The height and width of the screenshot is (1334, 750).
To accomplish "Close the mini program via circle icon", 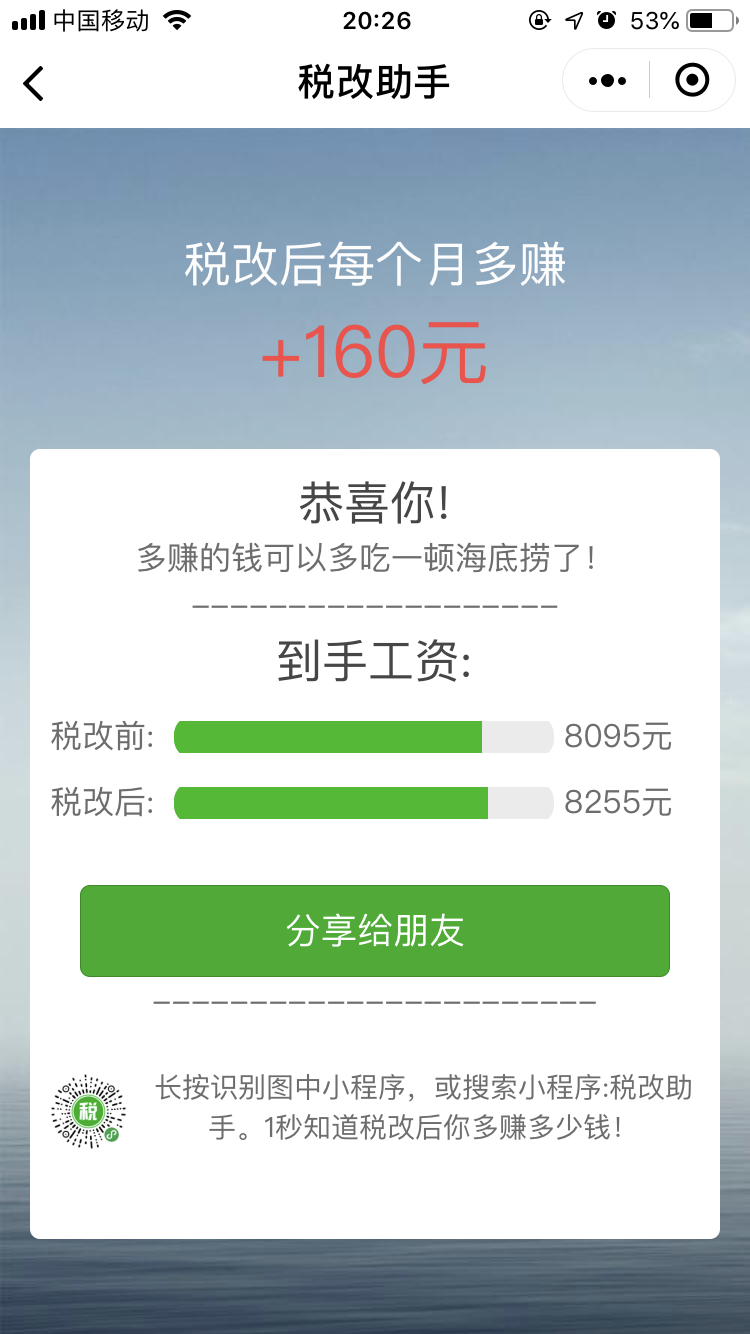I will click(692, 81).
